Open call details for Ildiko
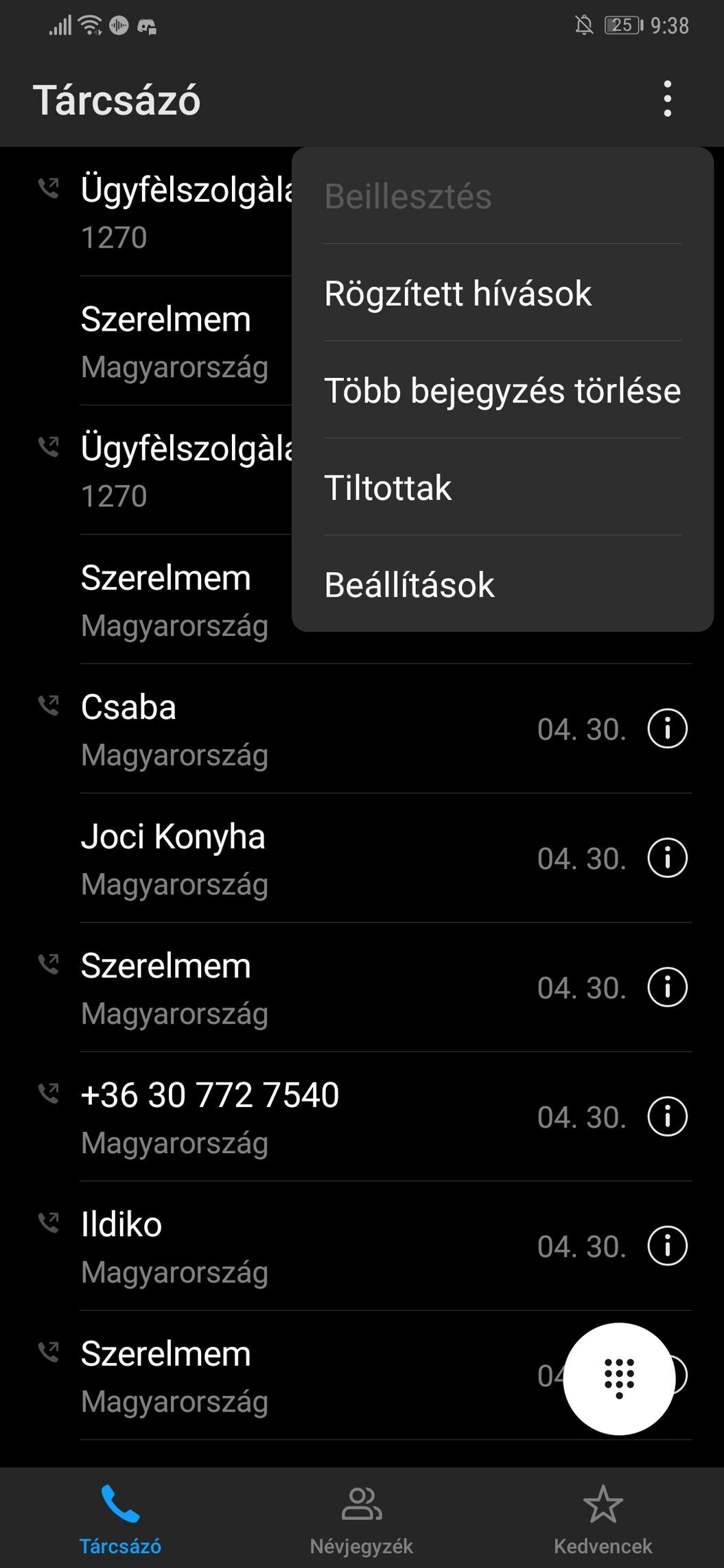The height and width of the screenshot is (1568, 724). (667, 1246)
